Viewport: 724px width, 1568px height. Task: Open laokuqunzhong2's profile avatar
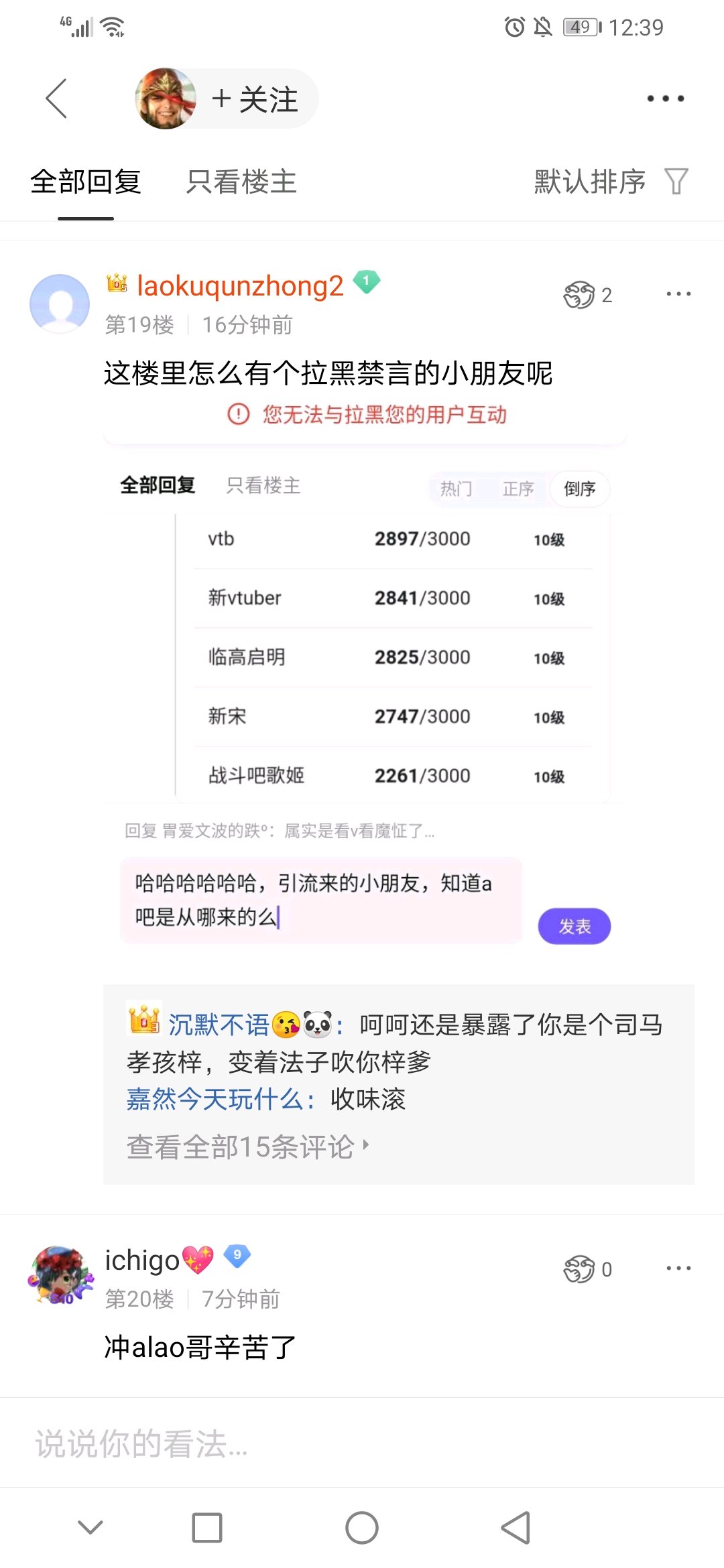pyautogui.click(x=60, y=304)
